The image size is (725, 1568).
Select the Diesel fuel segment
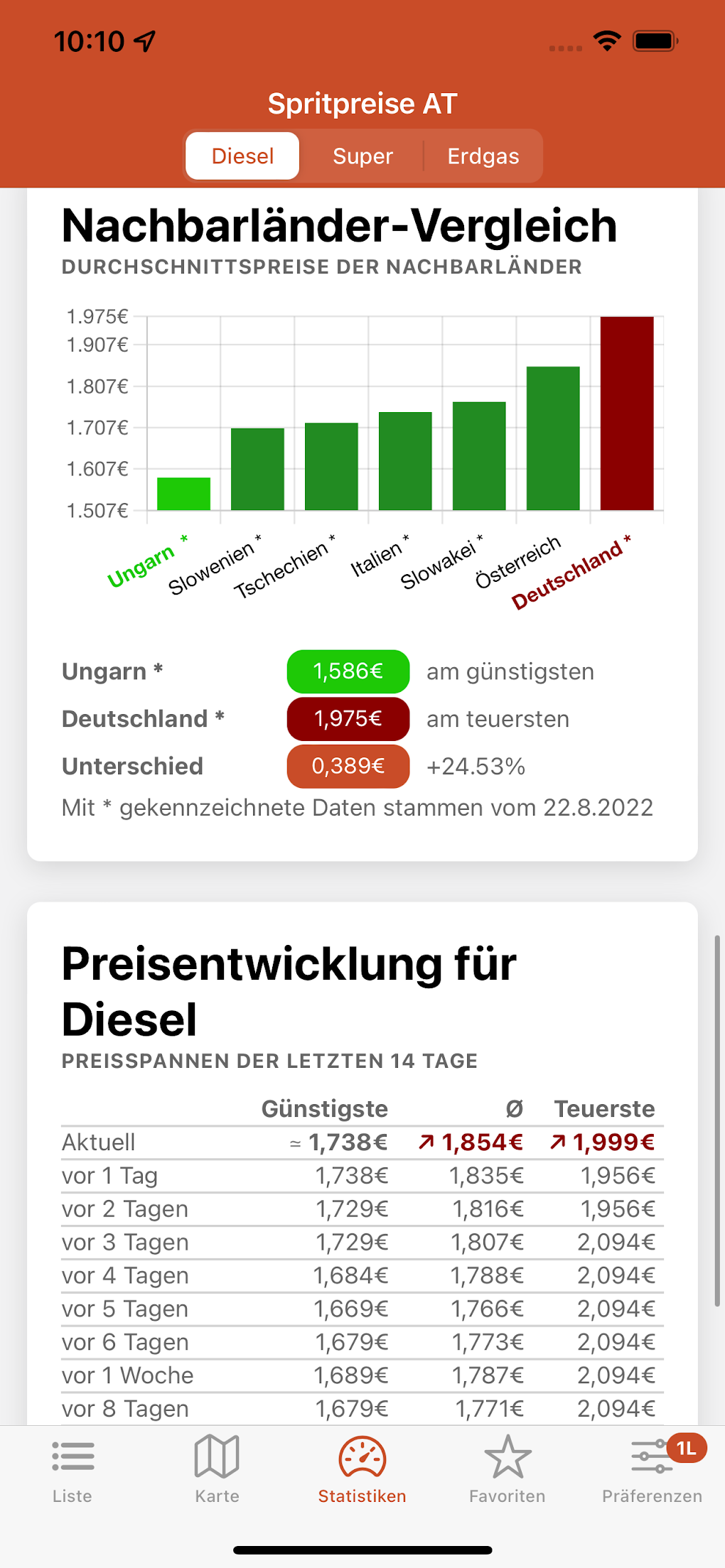click(x=242, y=156)
